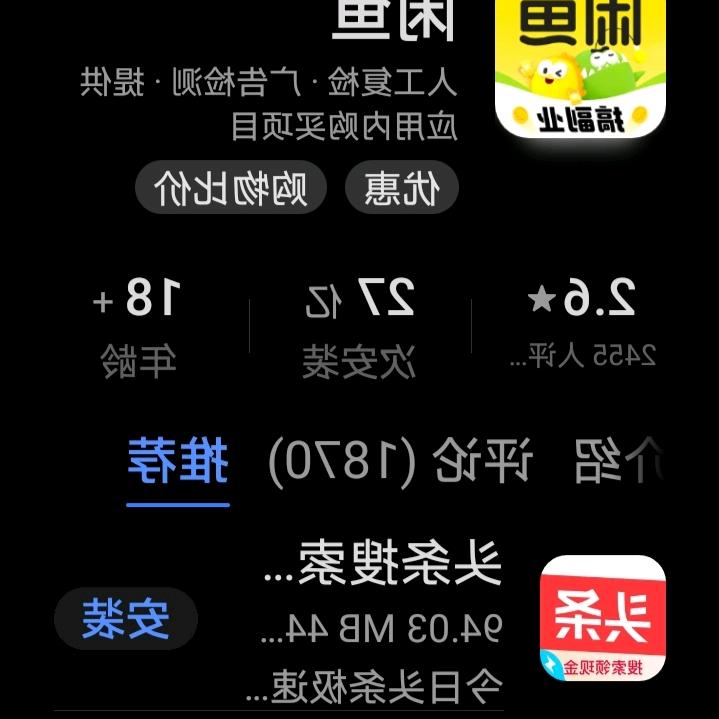Switch to the 推荐 tab
The width and height of the screenshot is (719, 719).
(x=178, y=463)
